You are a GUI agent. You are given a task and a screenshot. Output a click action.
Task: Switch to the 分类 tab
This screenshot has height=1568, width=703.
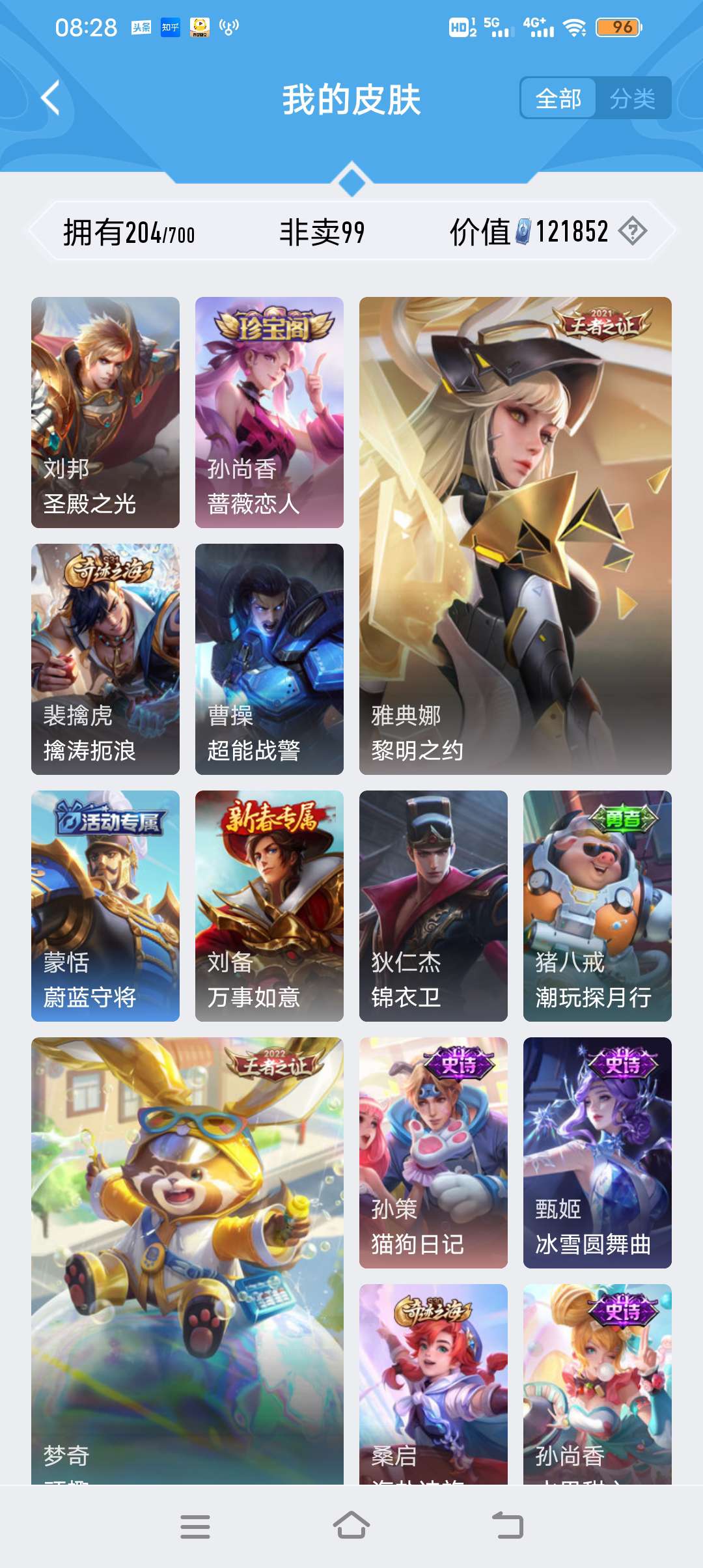(x=632, y=98)
